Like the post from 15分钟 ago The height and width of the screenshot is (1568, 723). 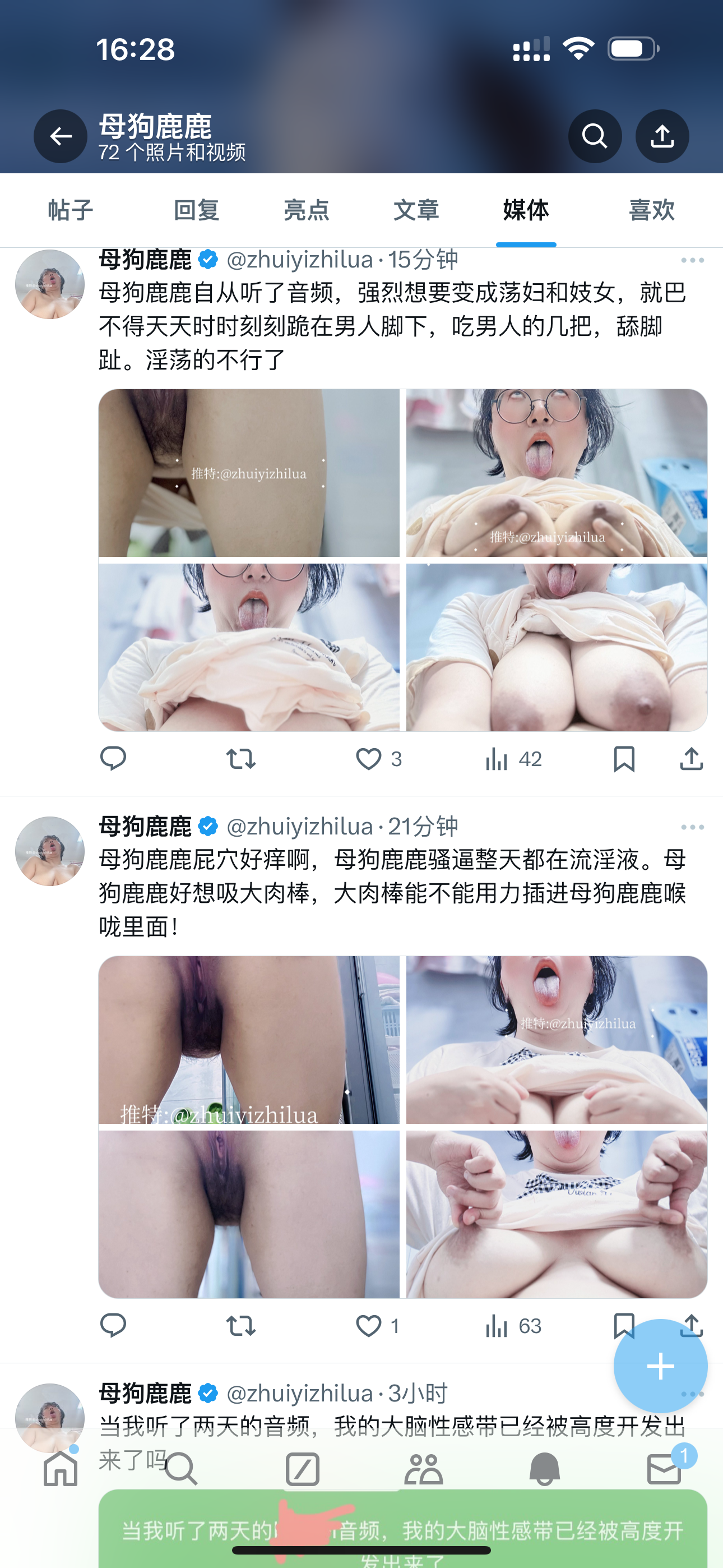pos(369,759)
